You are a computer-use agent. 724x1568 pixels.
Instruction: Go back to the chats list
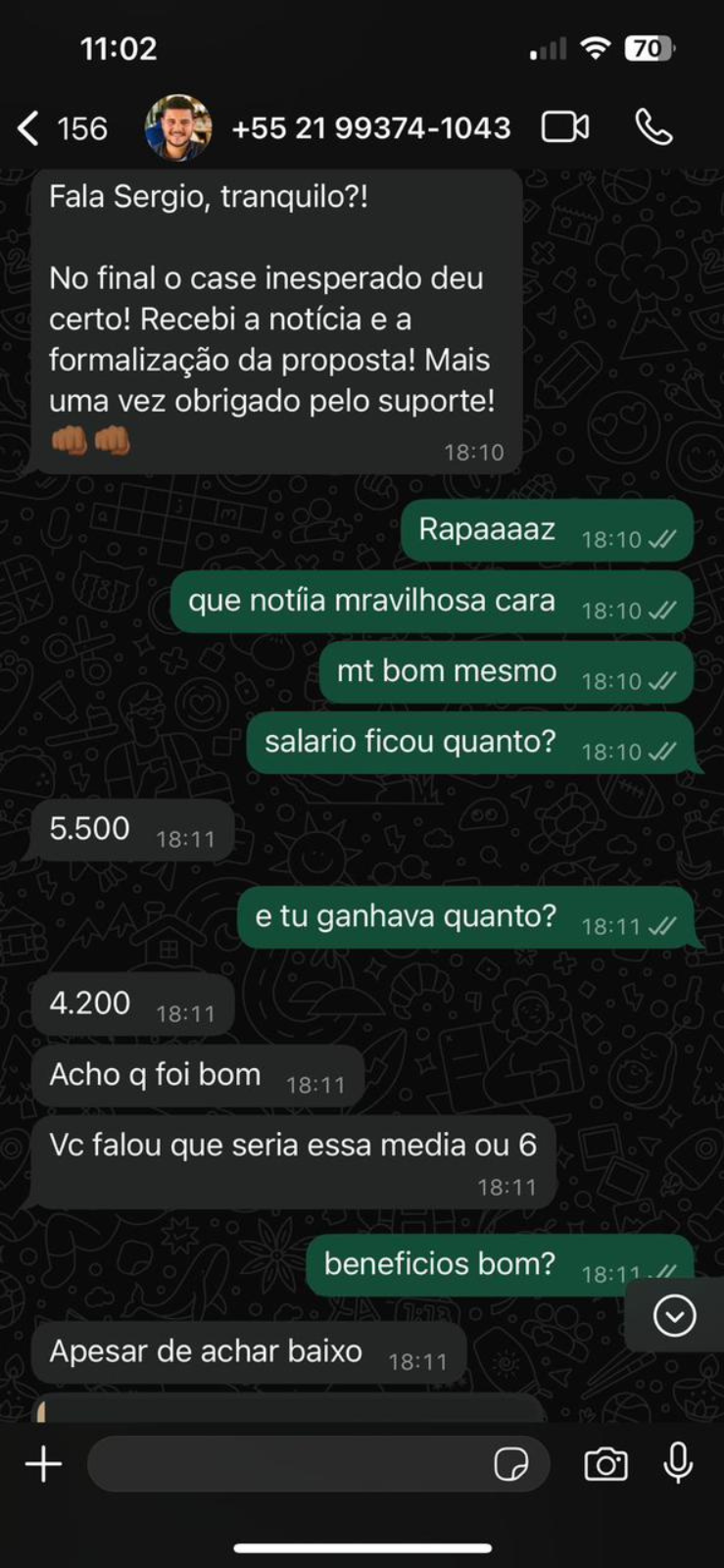27,126
